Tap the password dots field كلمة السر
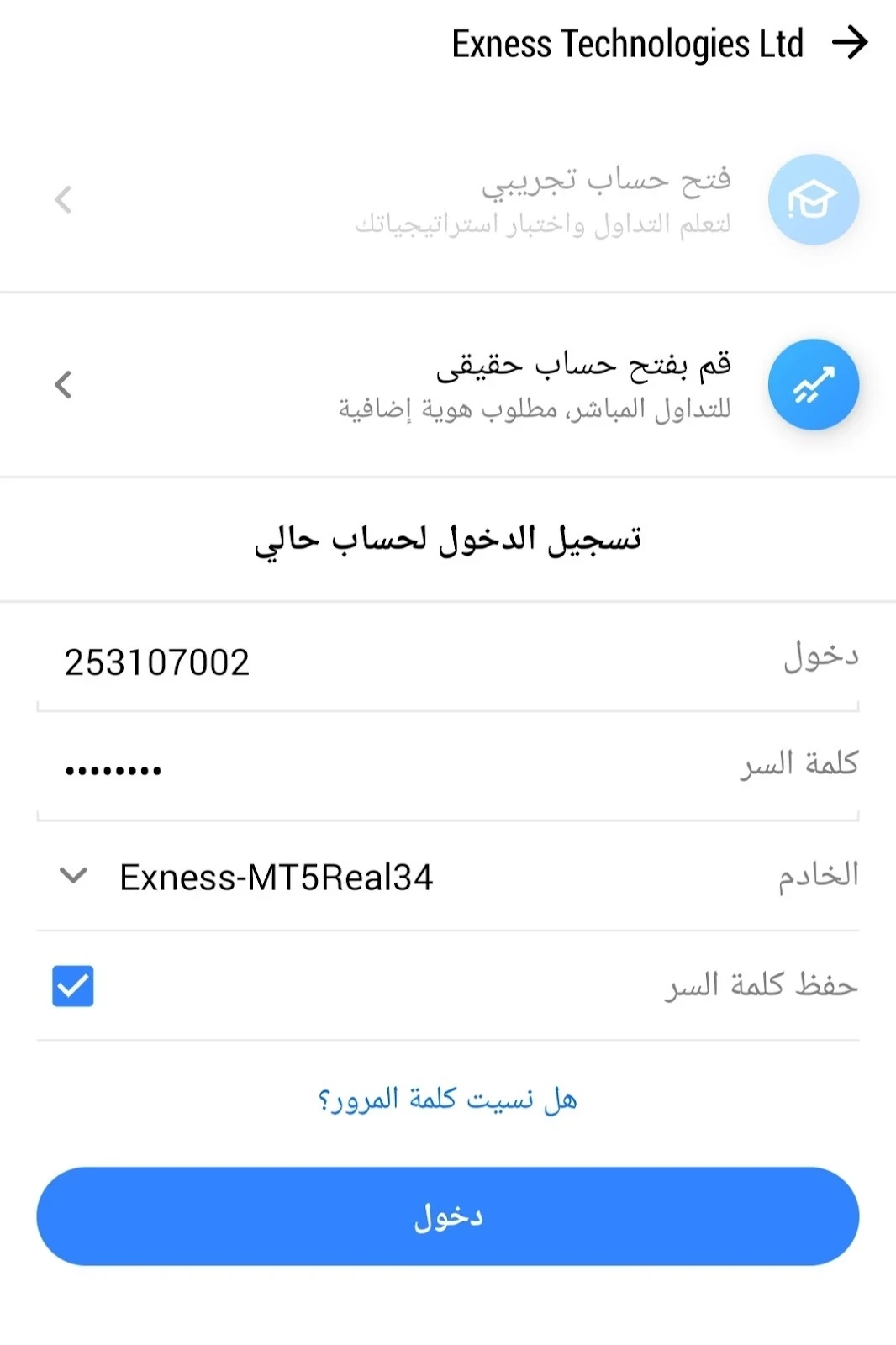 pos(336,769)
